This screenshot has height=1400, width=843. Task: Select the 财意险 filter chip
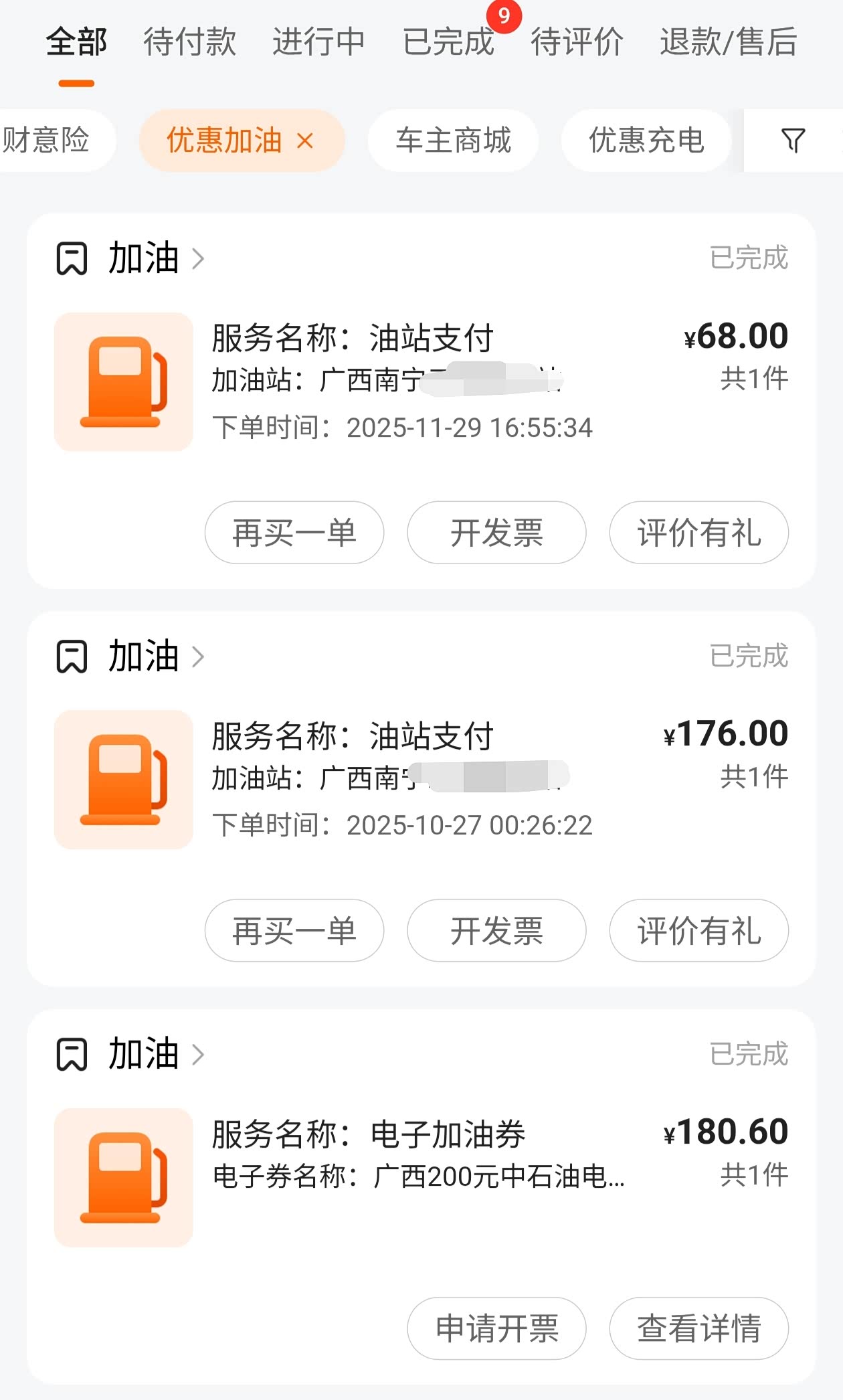pyautogui.click(x=47, y=141)
